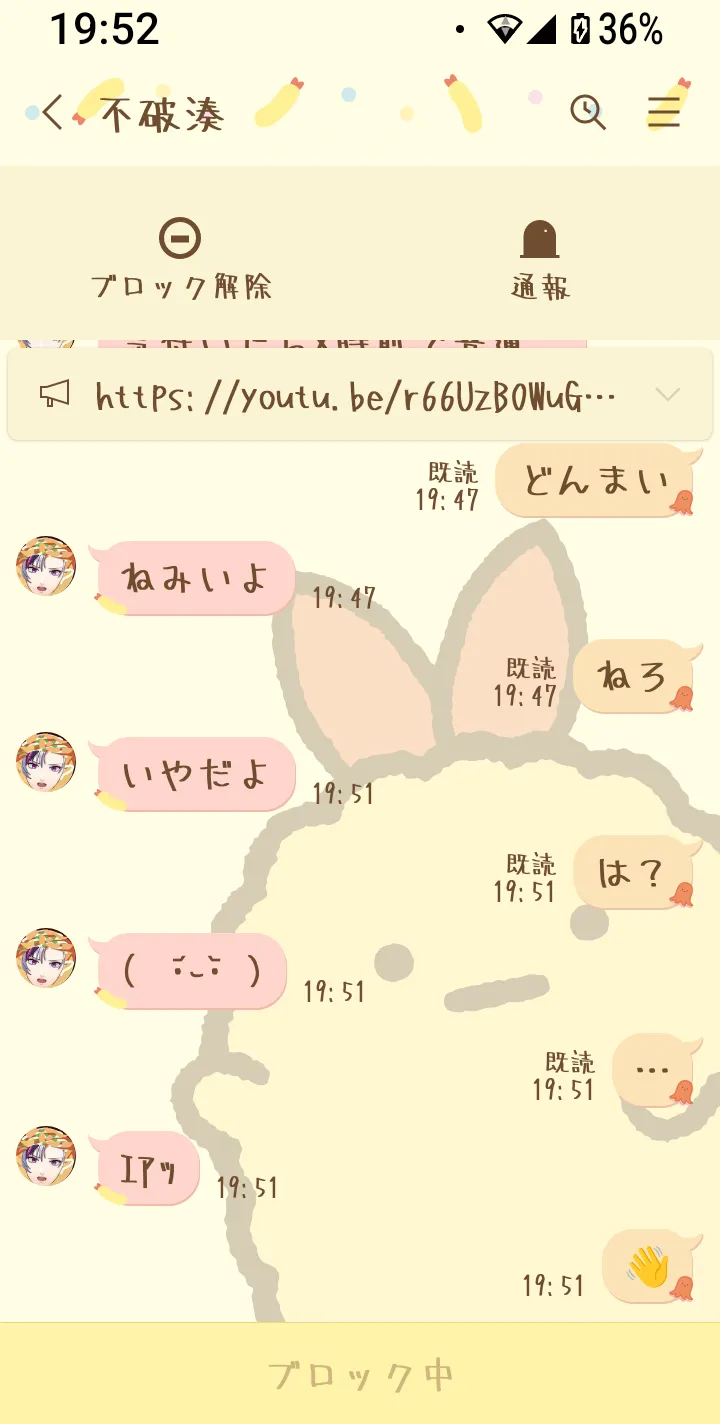This screenshot has width=720, height=1424.
Task: Expand the announcement chevron
Action: pos(667,395)
